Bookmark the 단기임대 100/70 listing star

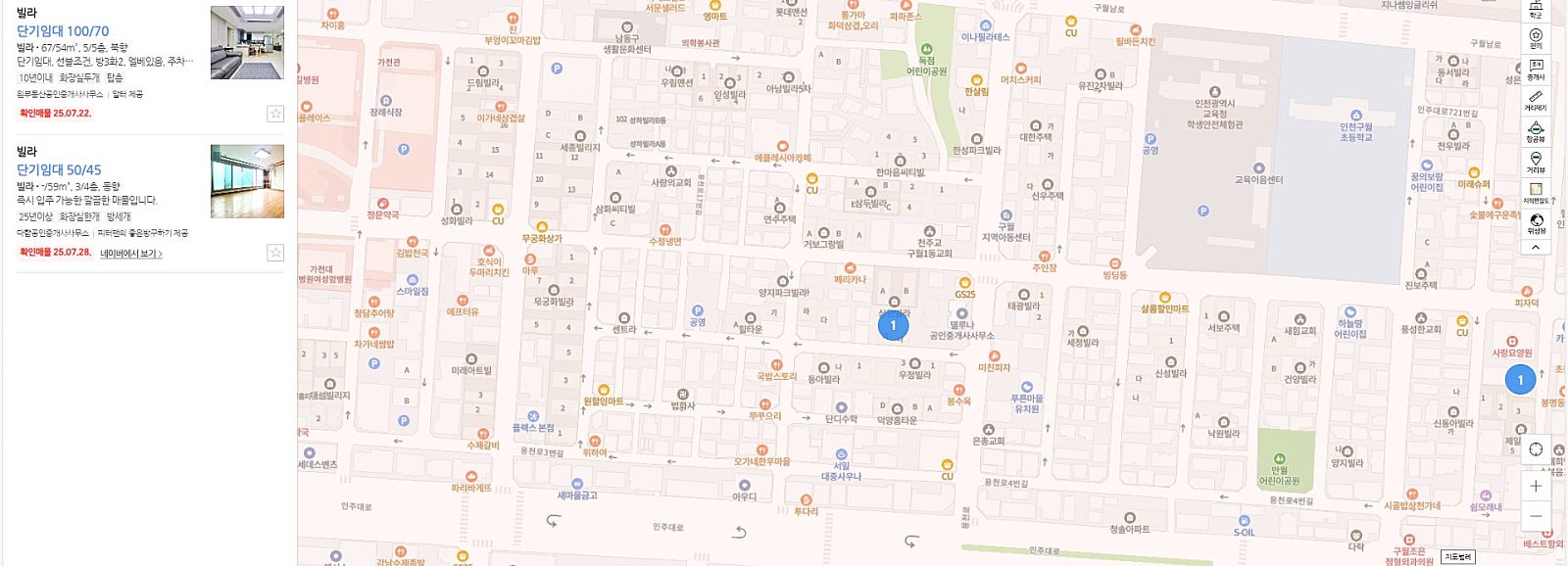click(275, 114)
